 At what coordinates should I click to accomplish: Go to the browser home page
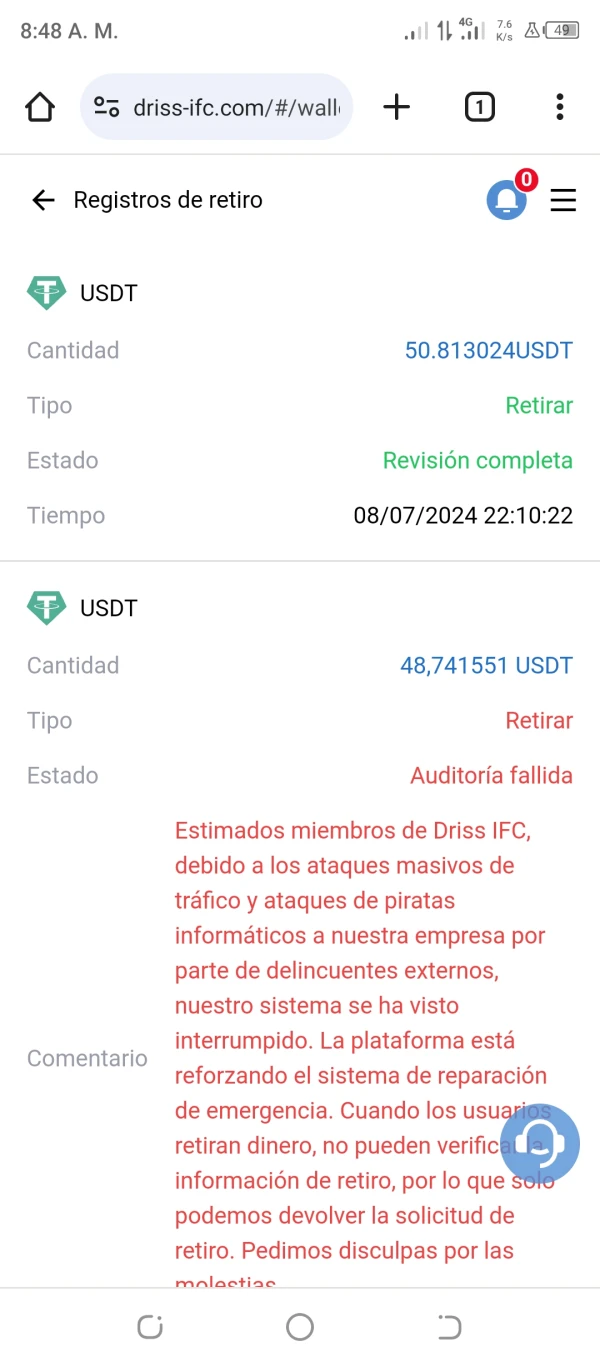[40, 107]
